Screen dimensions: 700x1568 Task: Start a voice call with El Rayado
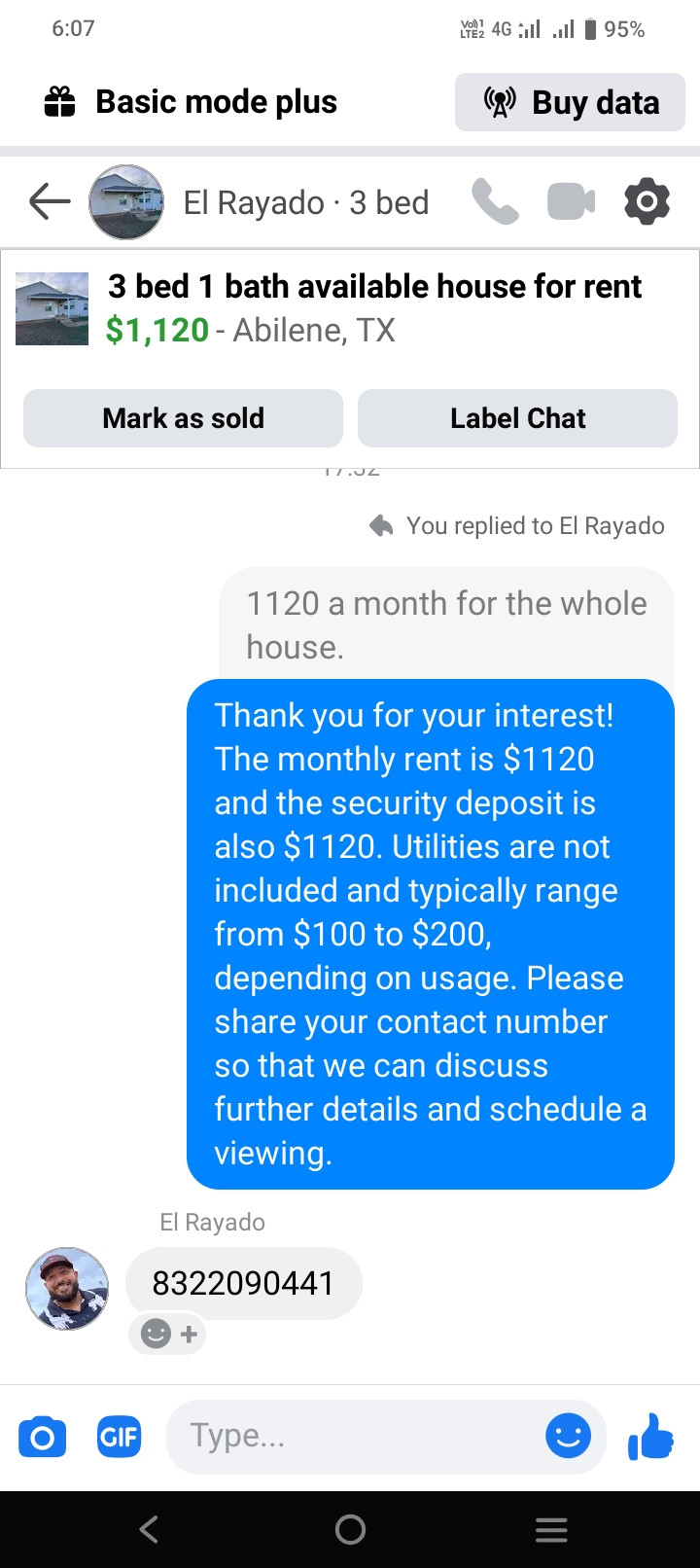point(495,202)
